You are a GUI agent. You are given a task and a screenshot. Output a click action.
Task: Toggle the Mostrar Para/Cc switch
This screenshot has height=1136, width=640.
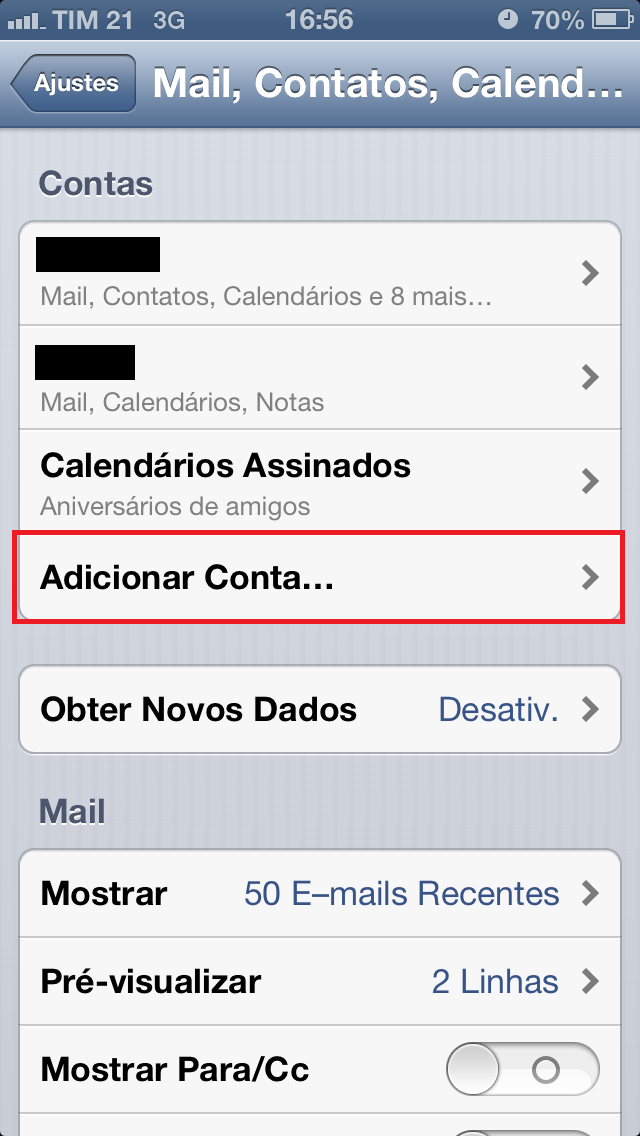click(522, 1070)
